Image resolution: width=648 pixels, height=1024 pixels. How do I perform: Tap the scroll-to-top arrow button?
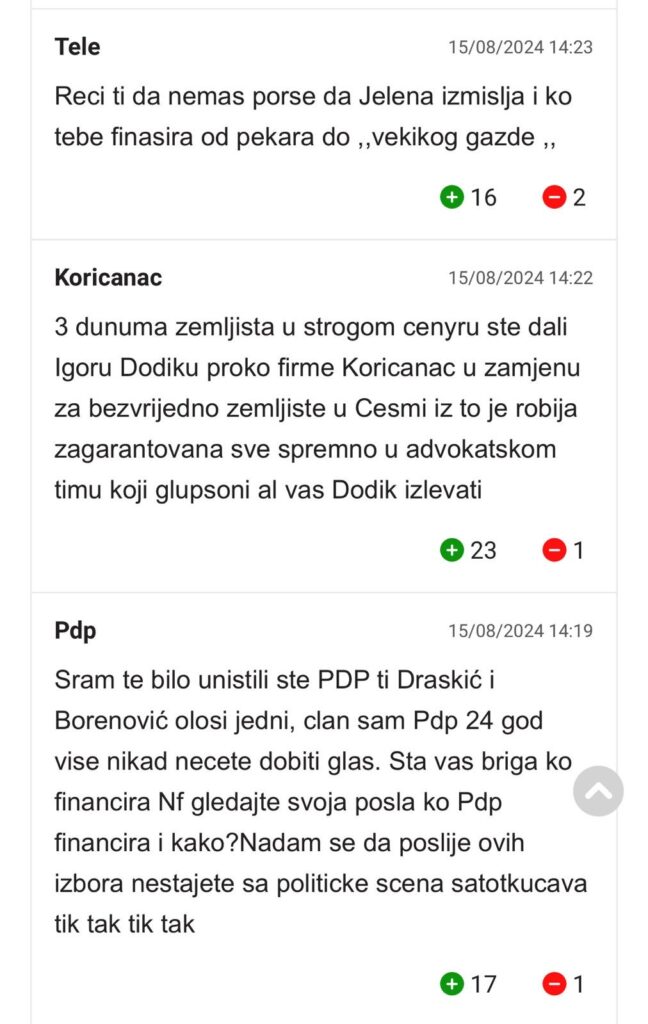pos(598,792)
